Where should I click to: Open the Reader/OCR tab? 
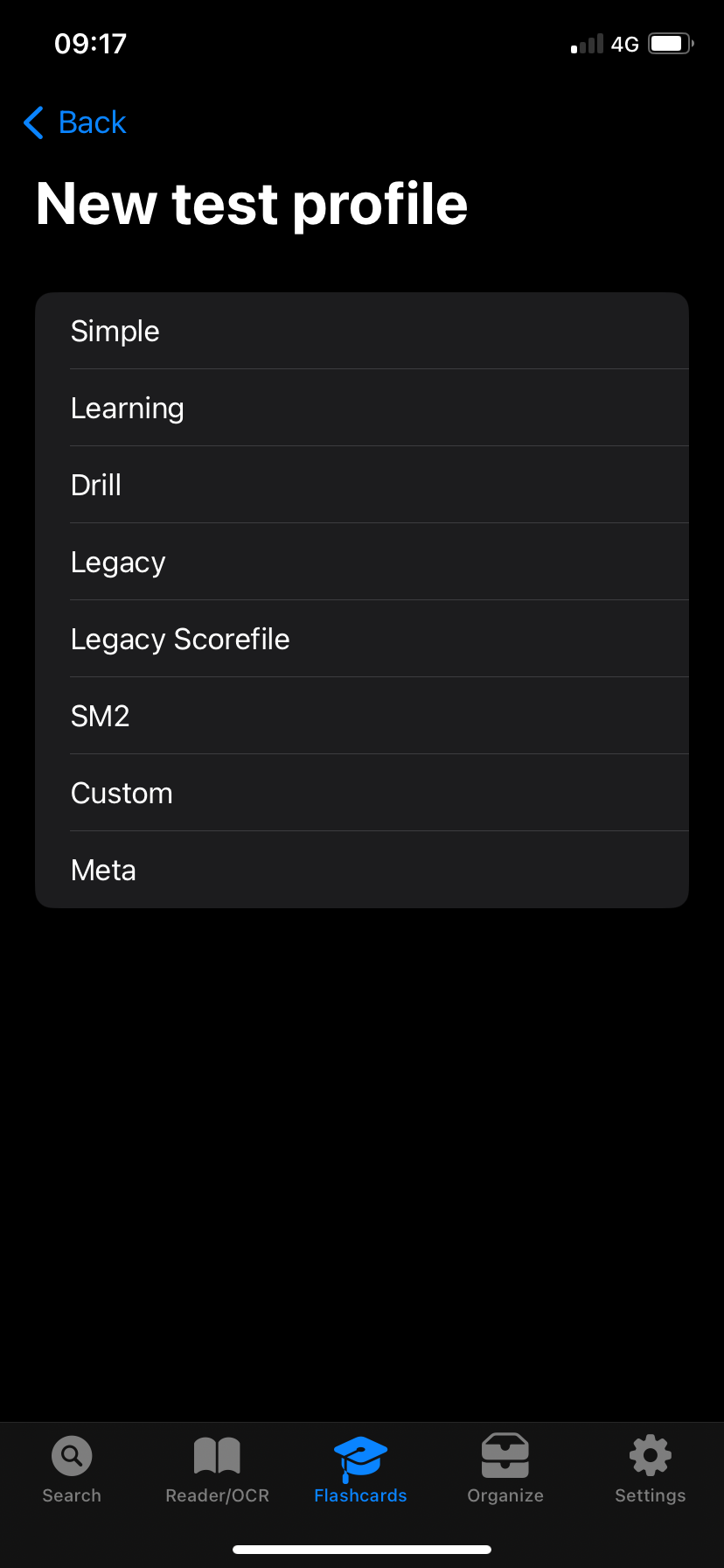pos(217,1470)
